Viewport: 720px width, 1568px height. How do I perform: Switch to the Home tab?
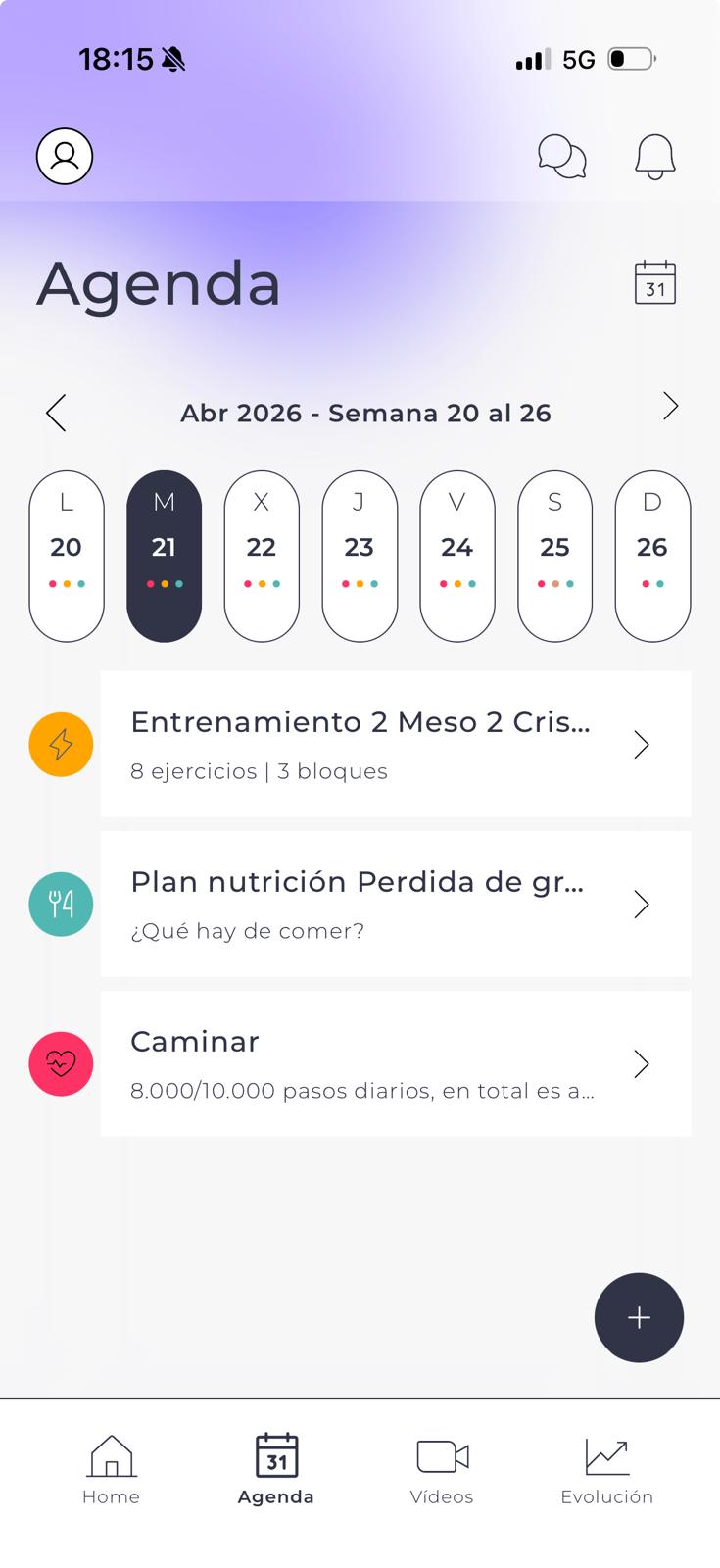[111, 1467]
